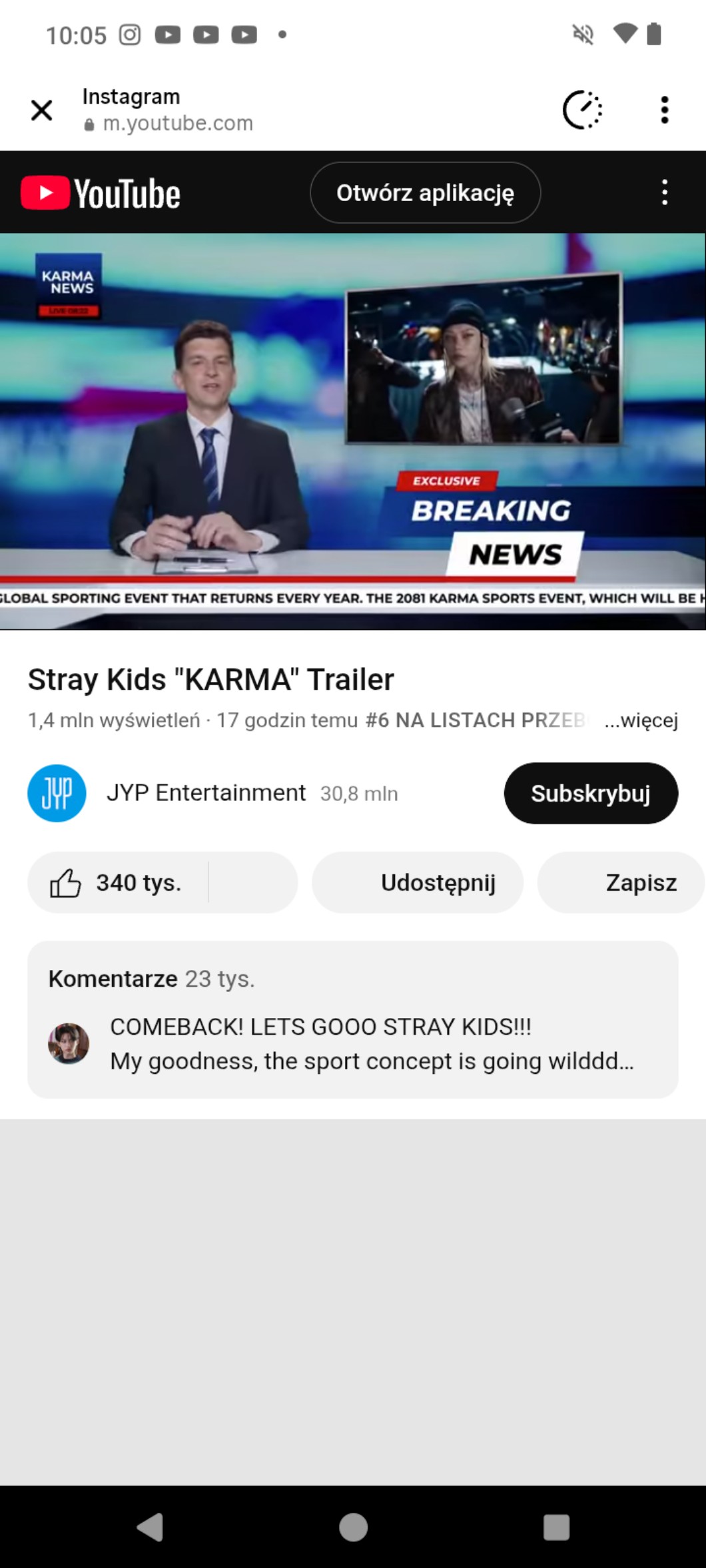
Task: Tap the YouTube logo to go home
Action: coord(101,193)
